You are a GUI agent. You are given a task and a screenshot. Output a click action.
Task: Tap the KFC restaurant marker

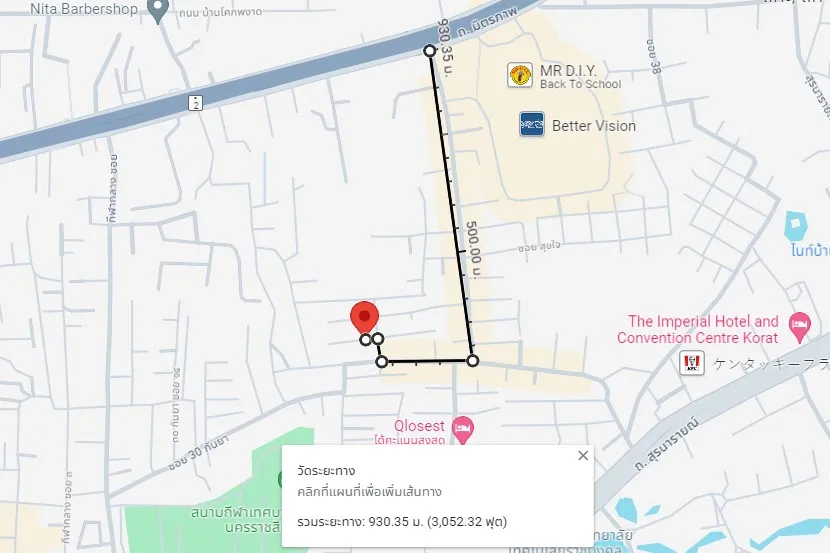click(x=689, y=363)
